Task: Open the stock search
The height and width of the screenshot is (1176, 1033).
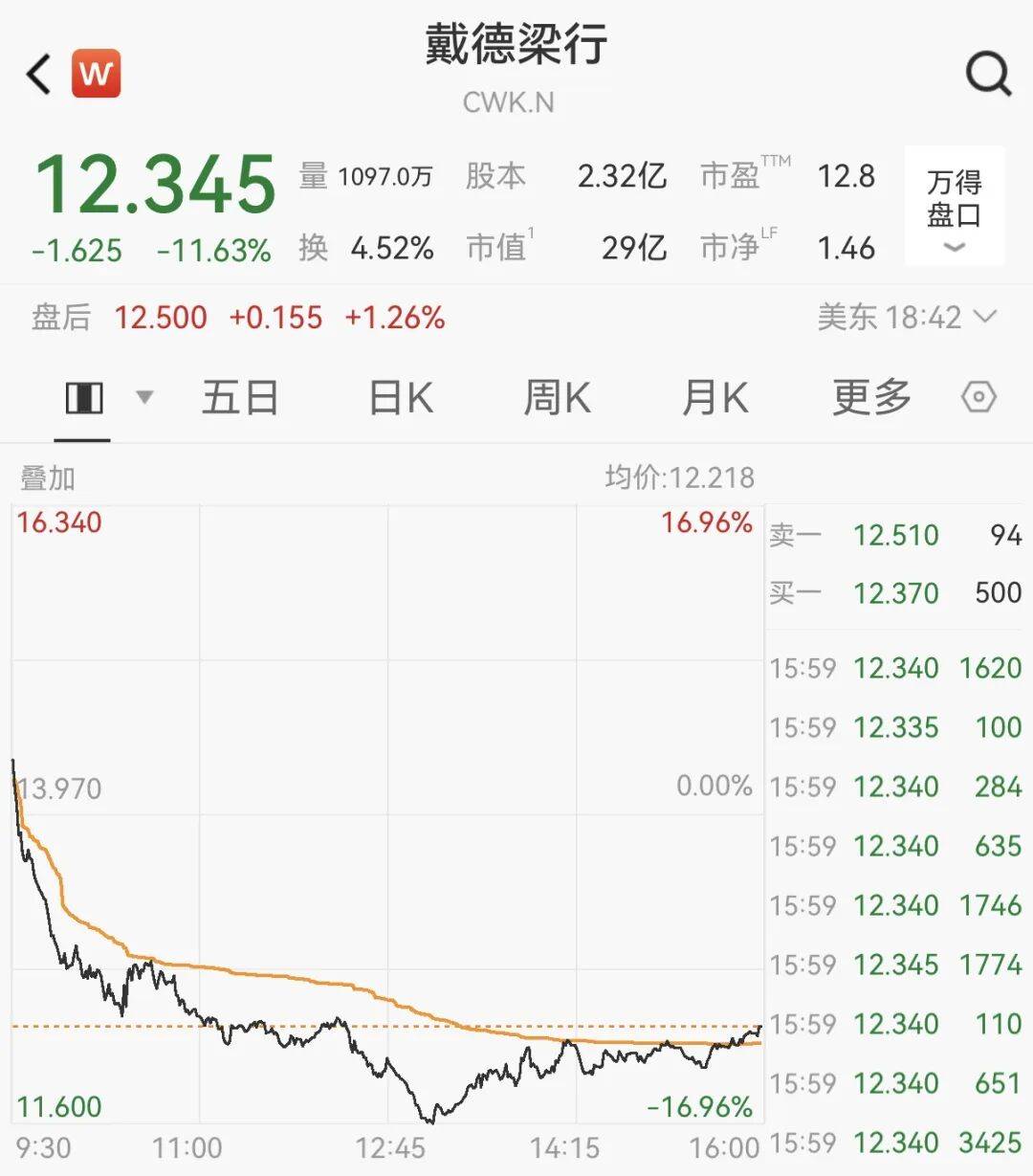Action: pos(987,74)
